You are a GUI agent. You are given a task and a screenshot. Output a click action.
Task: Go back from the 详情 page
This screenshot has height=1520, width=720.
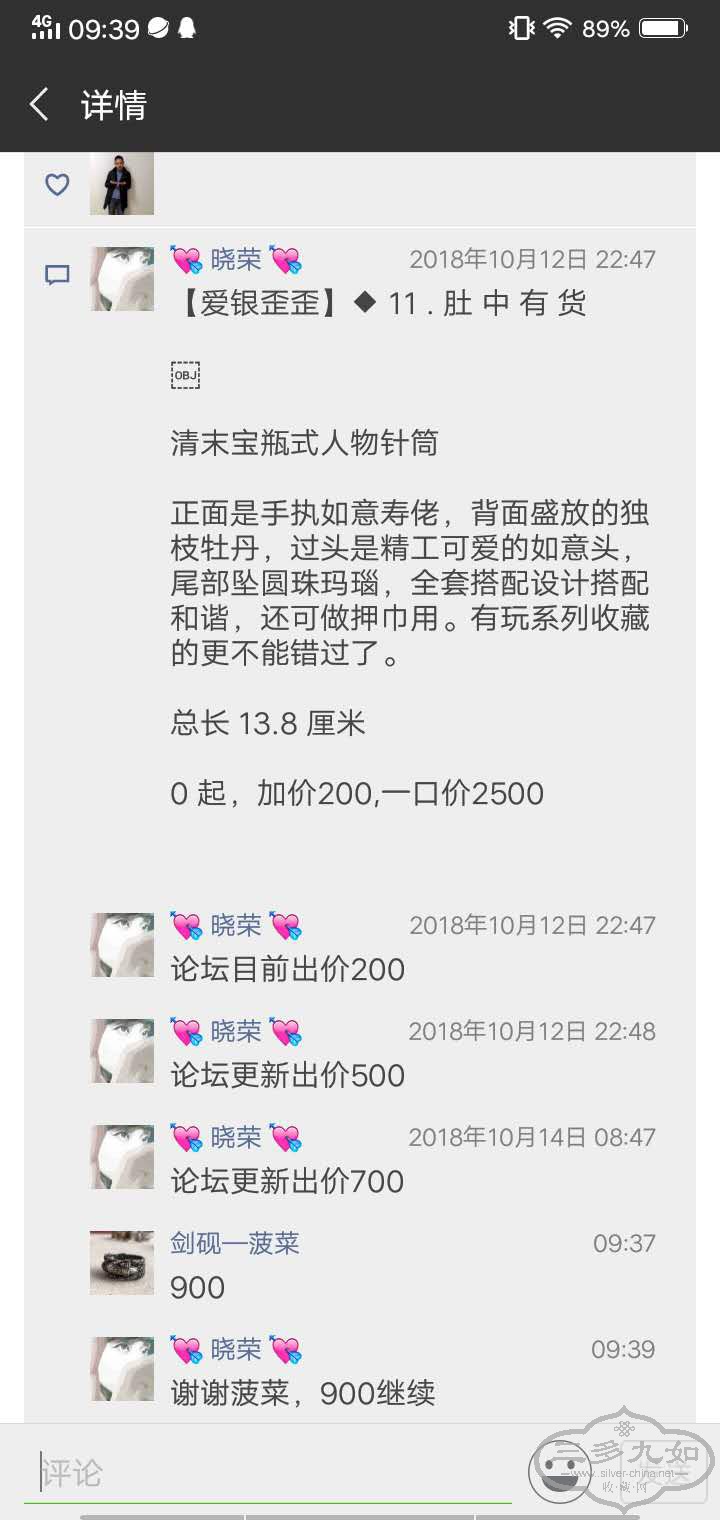click(x=40, y=105)
